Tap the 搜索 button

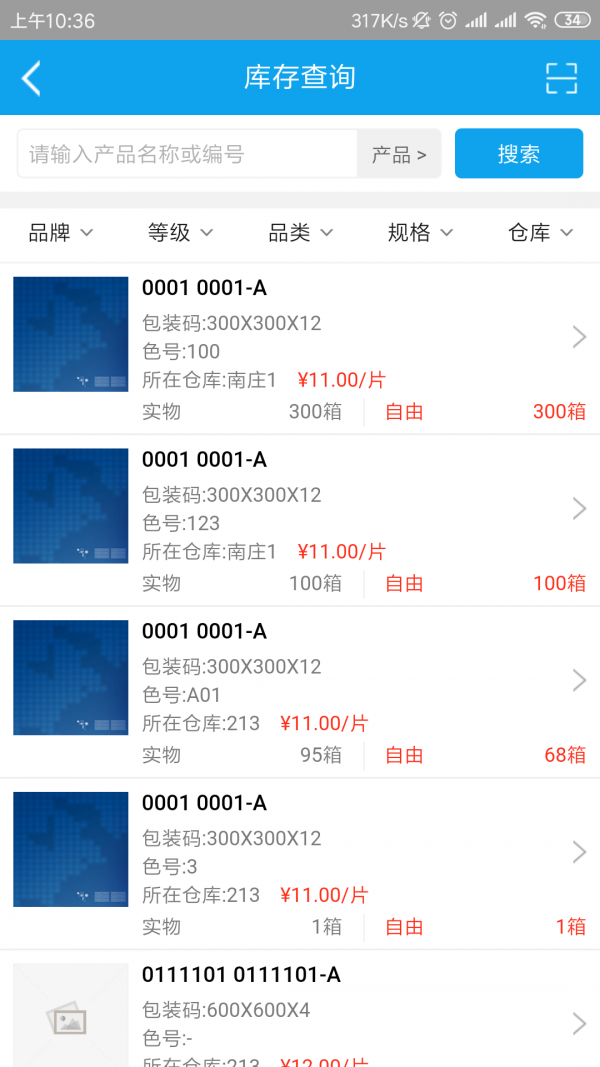click(518, 154)
